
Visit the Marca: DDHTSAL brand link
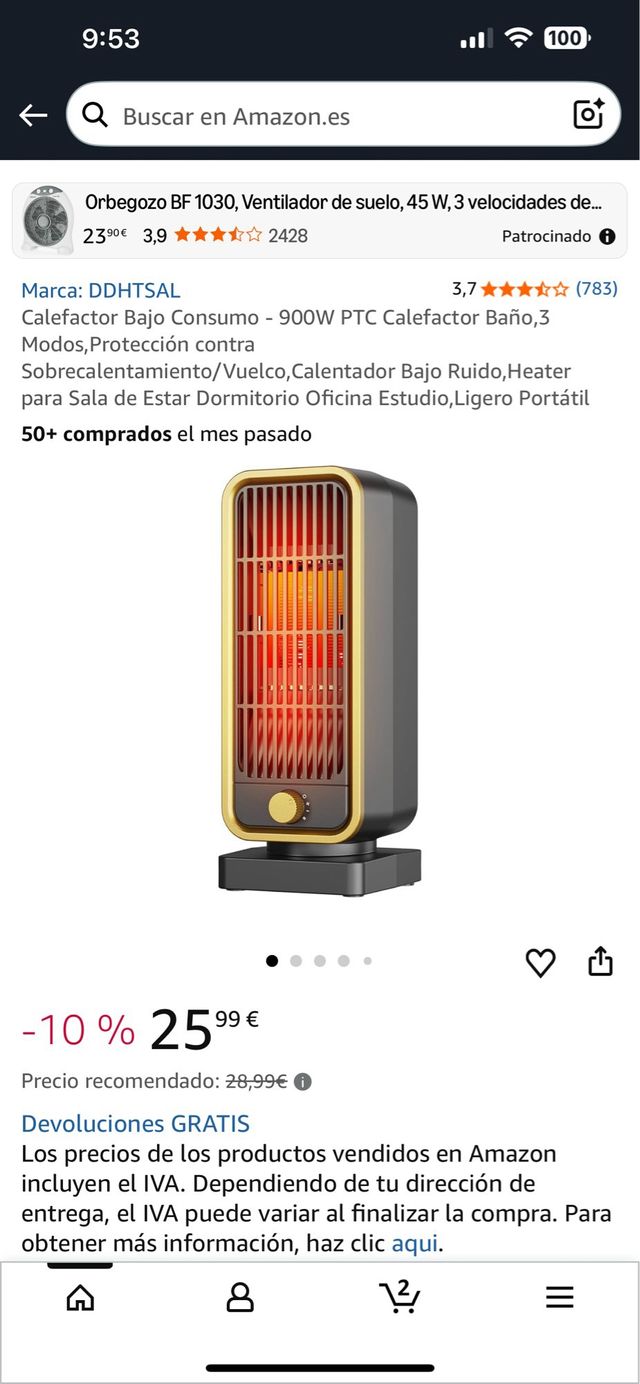101,290
